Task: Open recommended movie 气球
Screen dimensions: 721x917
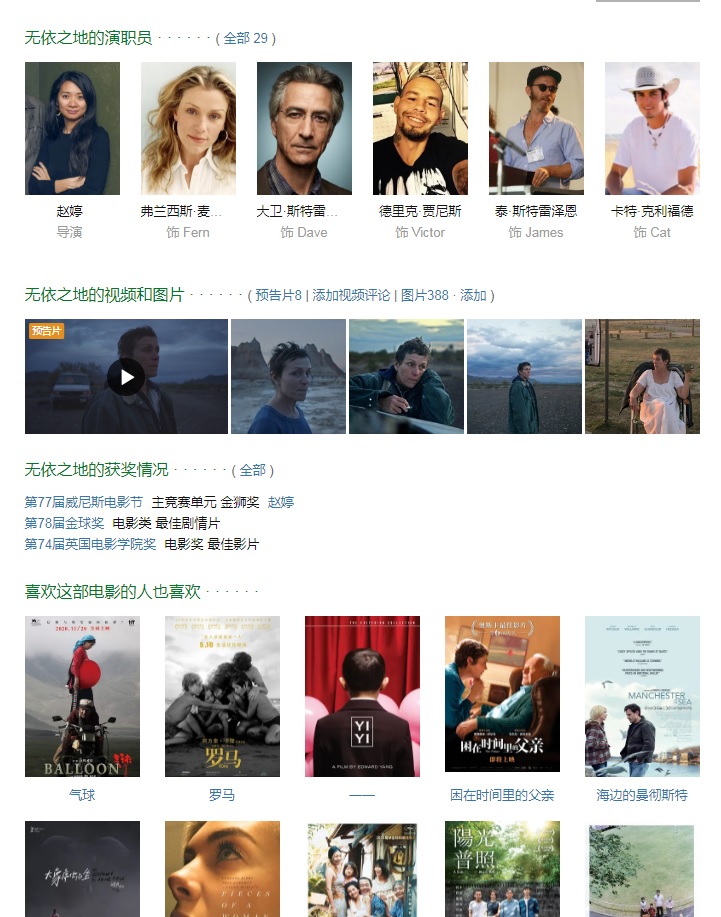Action: tap(82, 795)
